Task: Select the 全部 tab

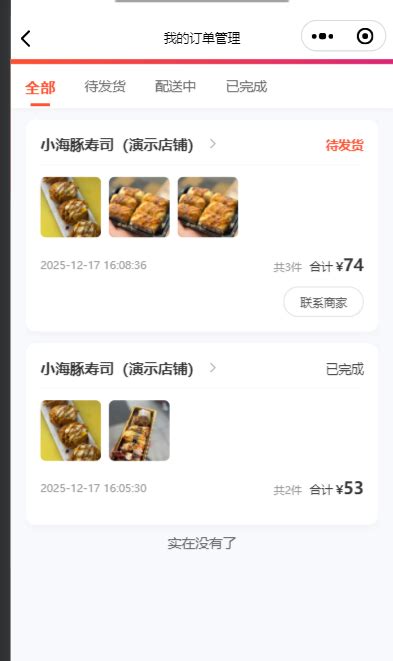Action: pos(40,88)
